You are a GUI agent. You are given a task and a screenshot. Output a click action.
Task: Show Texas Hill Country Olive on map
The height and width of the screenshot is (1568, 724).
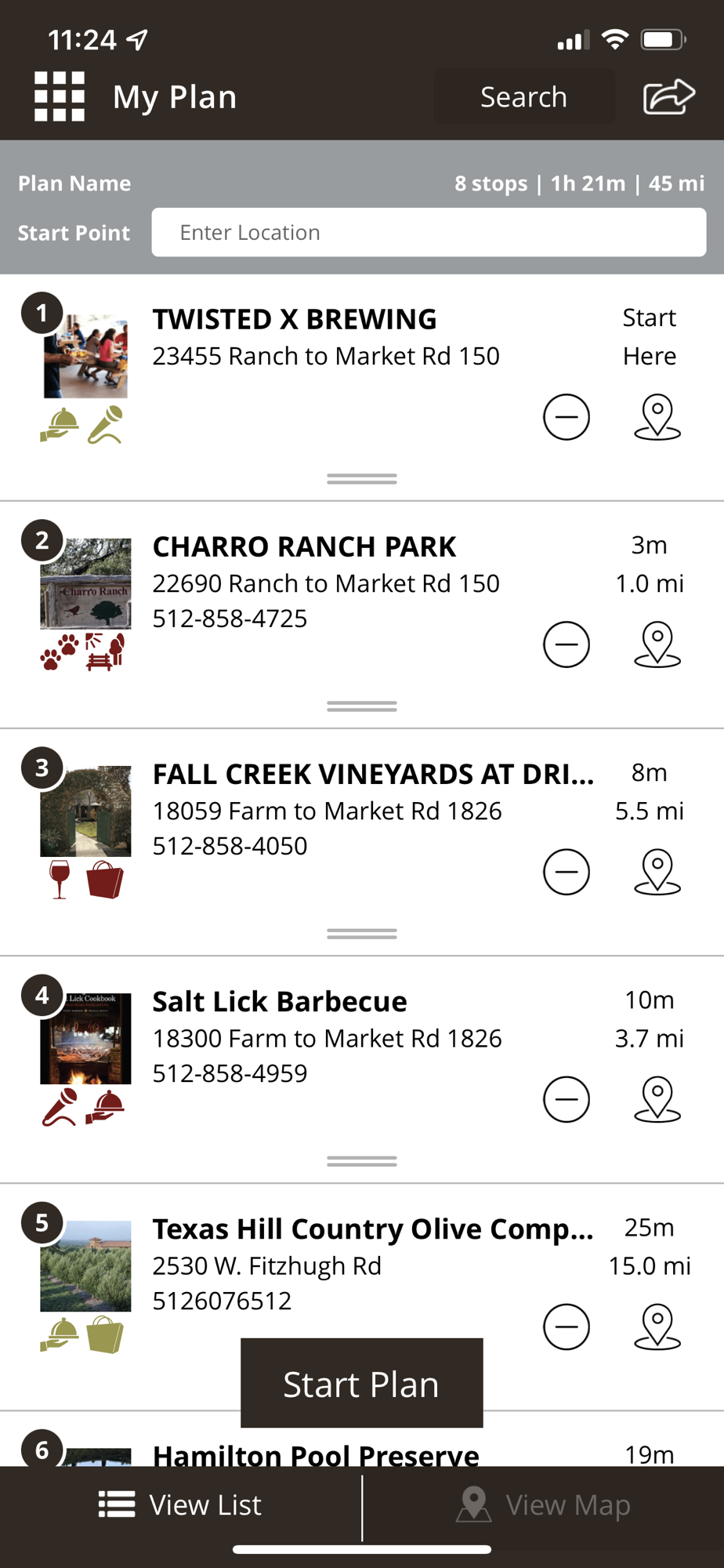click(x=657, y=1327)
